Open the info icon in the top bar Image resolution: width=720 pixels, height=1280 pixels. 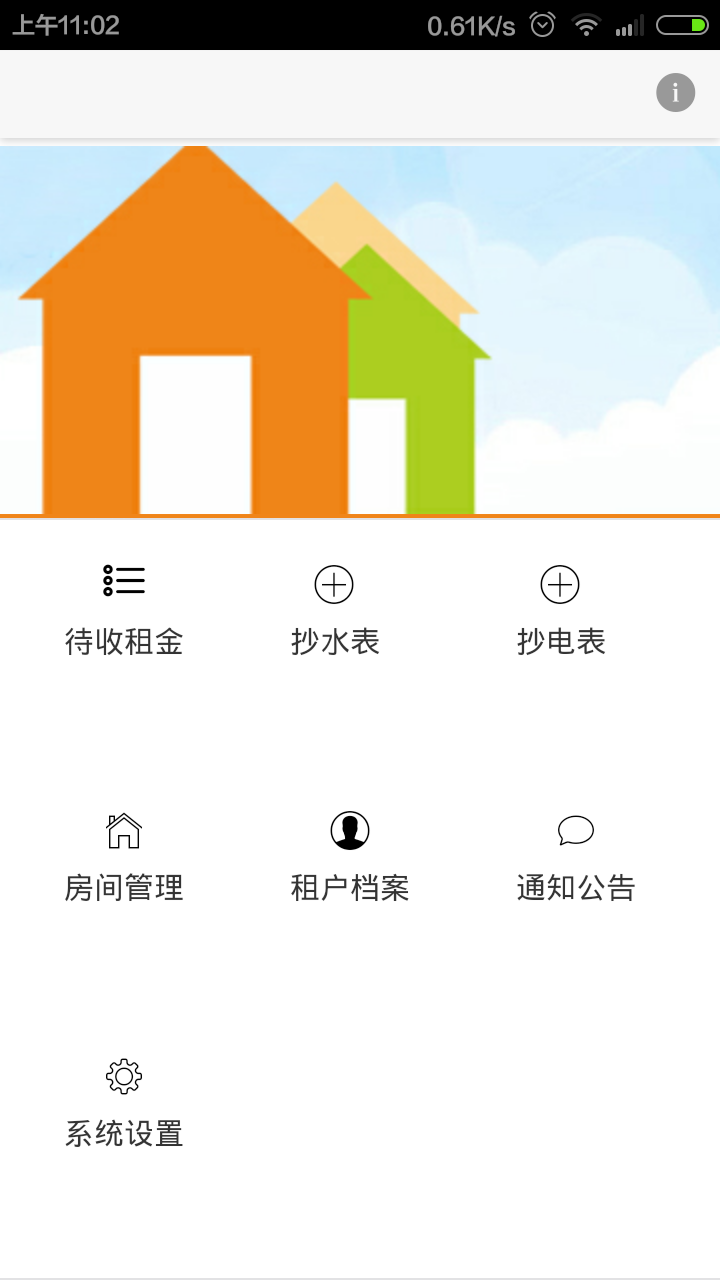(675, 93)
